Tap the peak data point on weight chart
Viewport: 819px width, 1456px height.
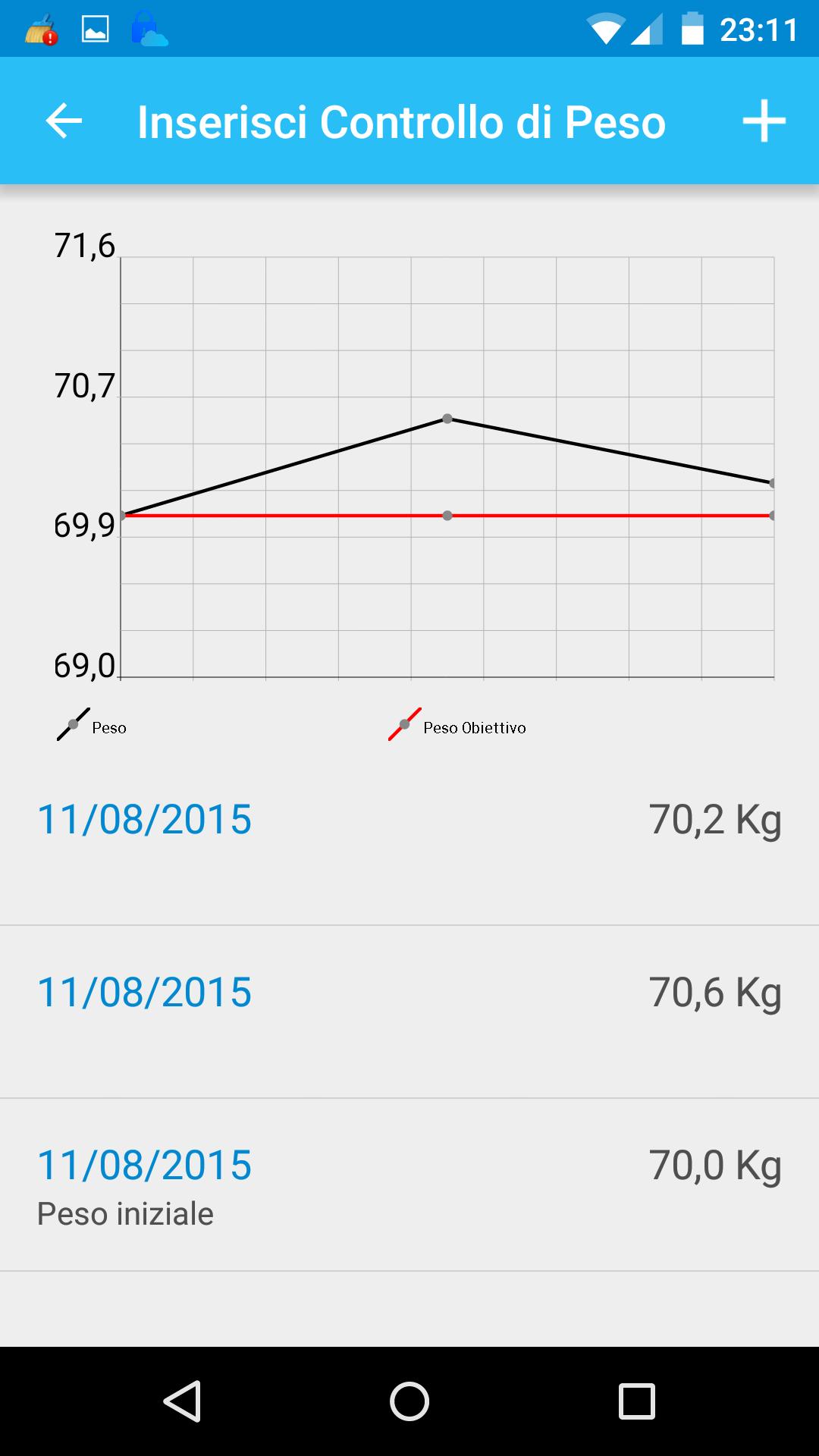click(x=447, y=418)
